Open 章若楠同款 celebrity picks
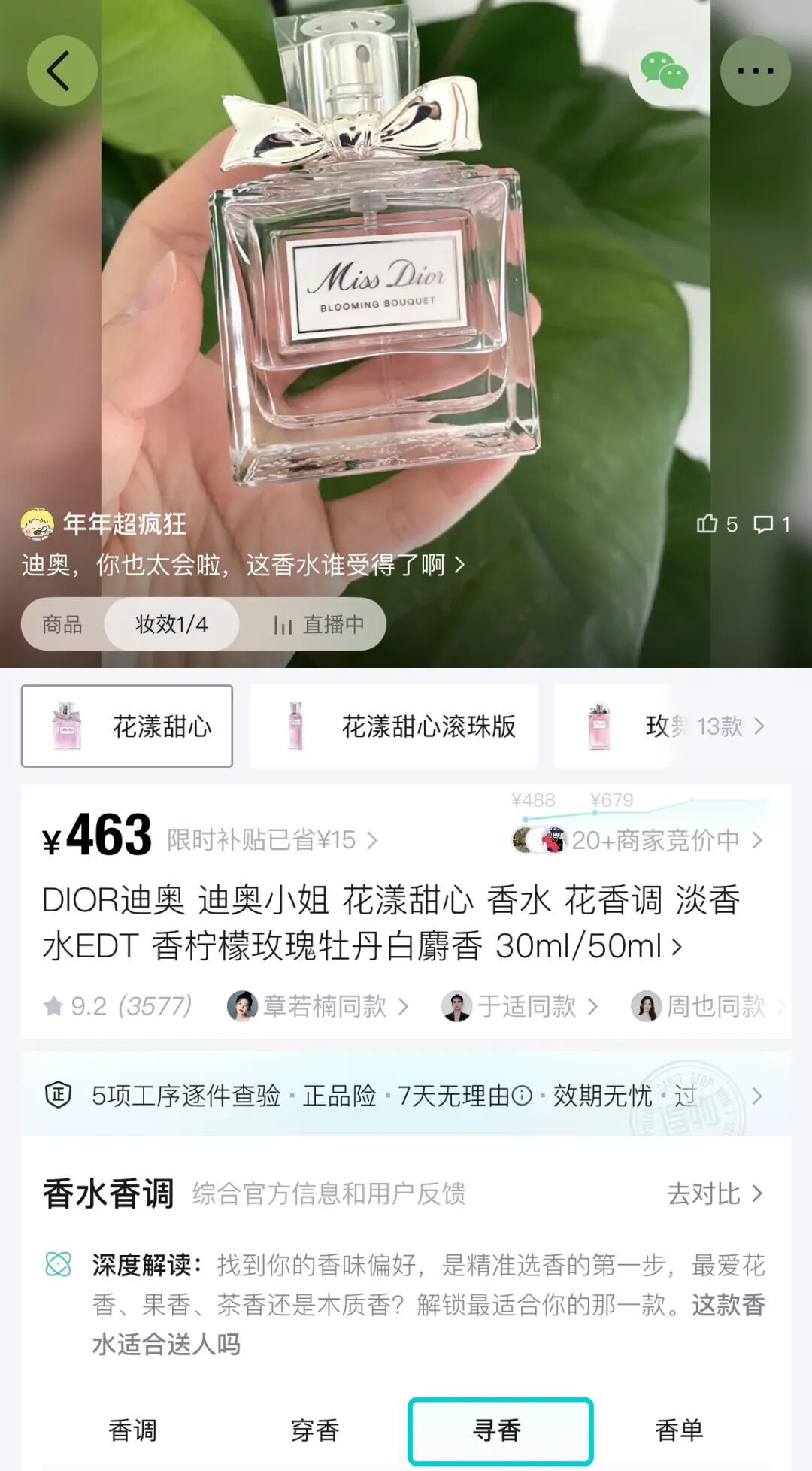Viewport: 812px width, 1471px height. pyautogui.click(x=318, y=1006)
